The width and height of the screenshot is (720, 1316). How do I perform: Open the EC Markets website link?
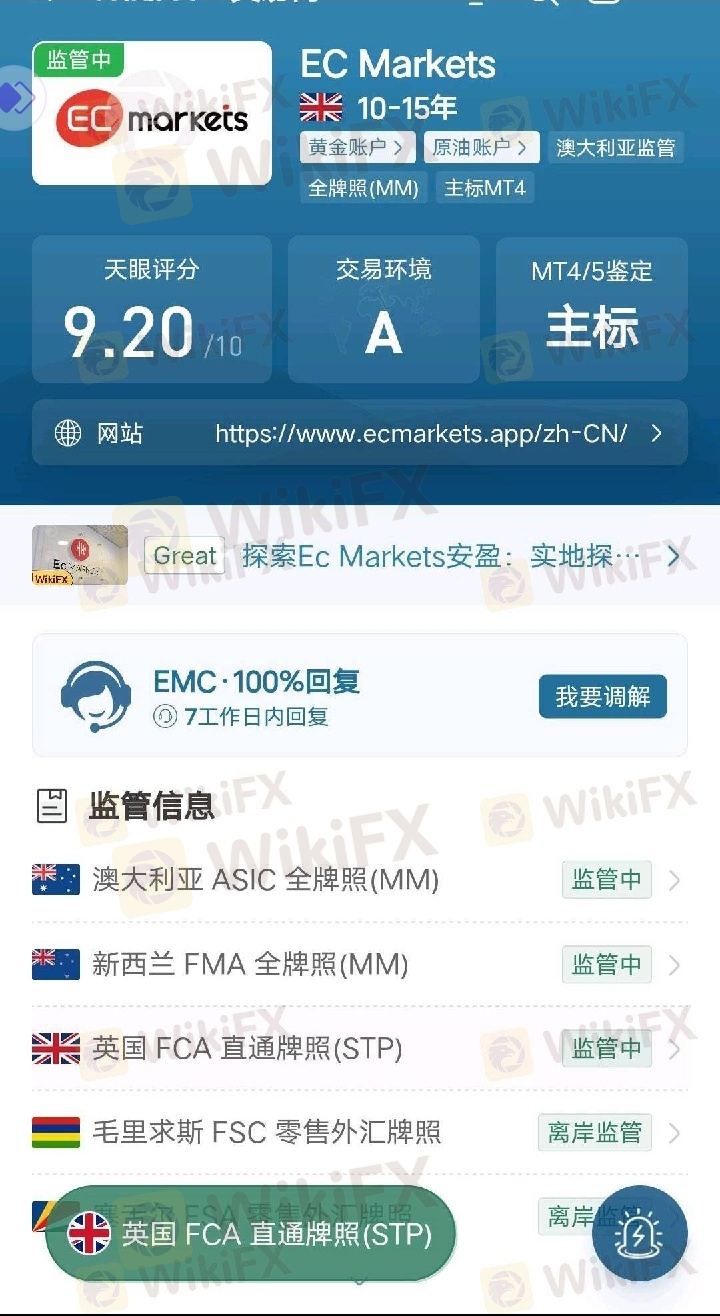(360, 433)
